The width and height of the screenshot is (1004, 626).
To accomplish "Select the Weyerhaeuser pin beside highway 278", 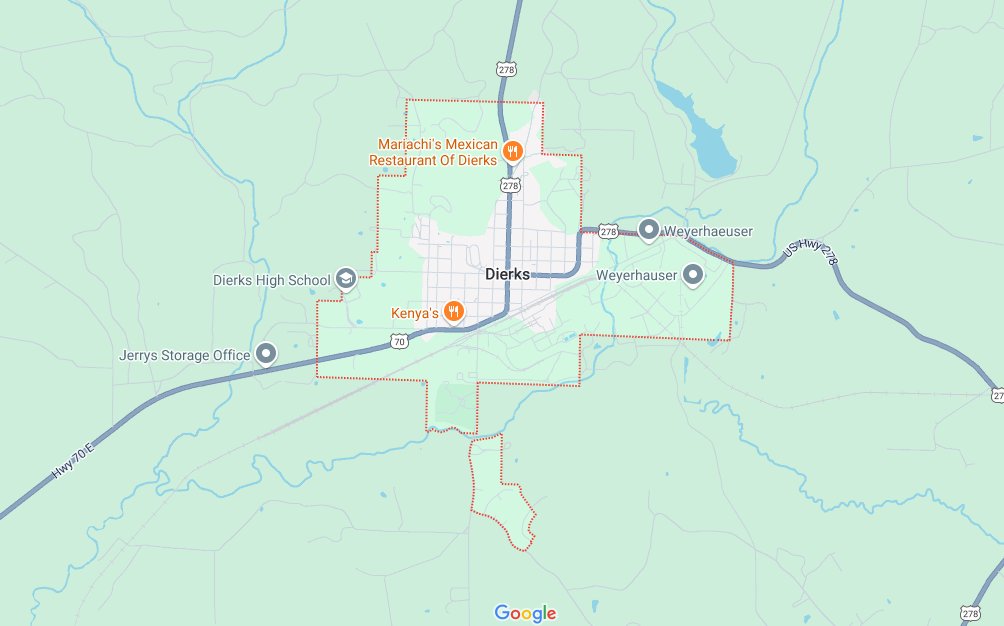I will click(648, 231).
